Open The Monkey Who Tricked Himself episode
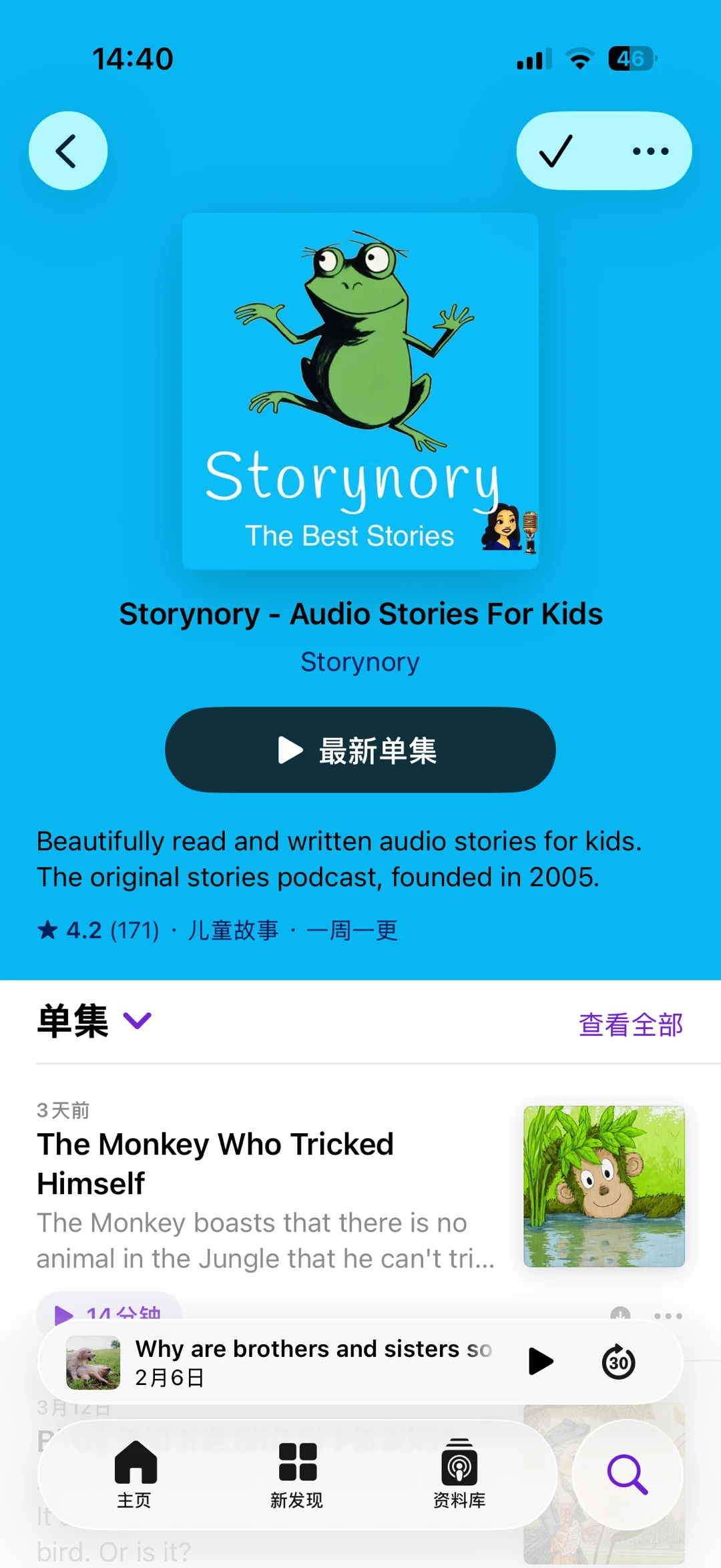Screen dimensions: 721x1568 tap(215, 1163)
